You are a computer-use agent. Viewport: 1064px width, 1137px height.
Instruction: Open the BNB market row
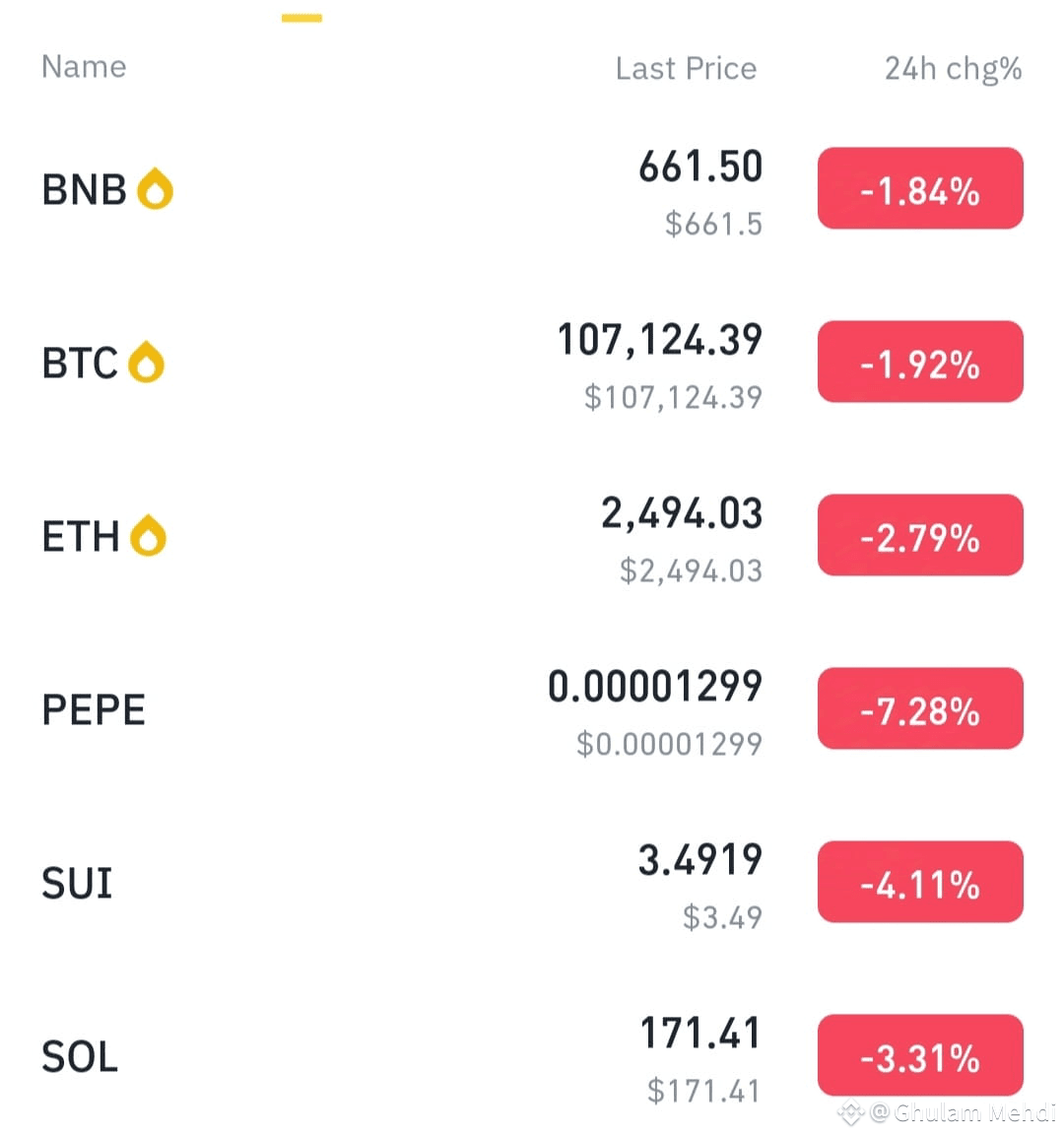[x=532, y=190]
